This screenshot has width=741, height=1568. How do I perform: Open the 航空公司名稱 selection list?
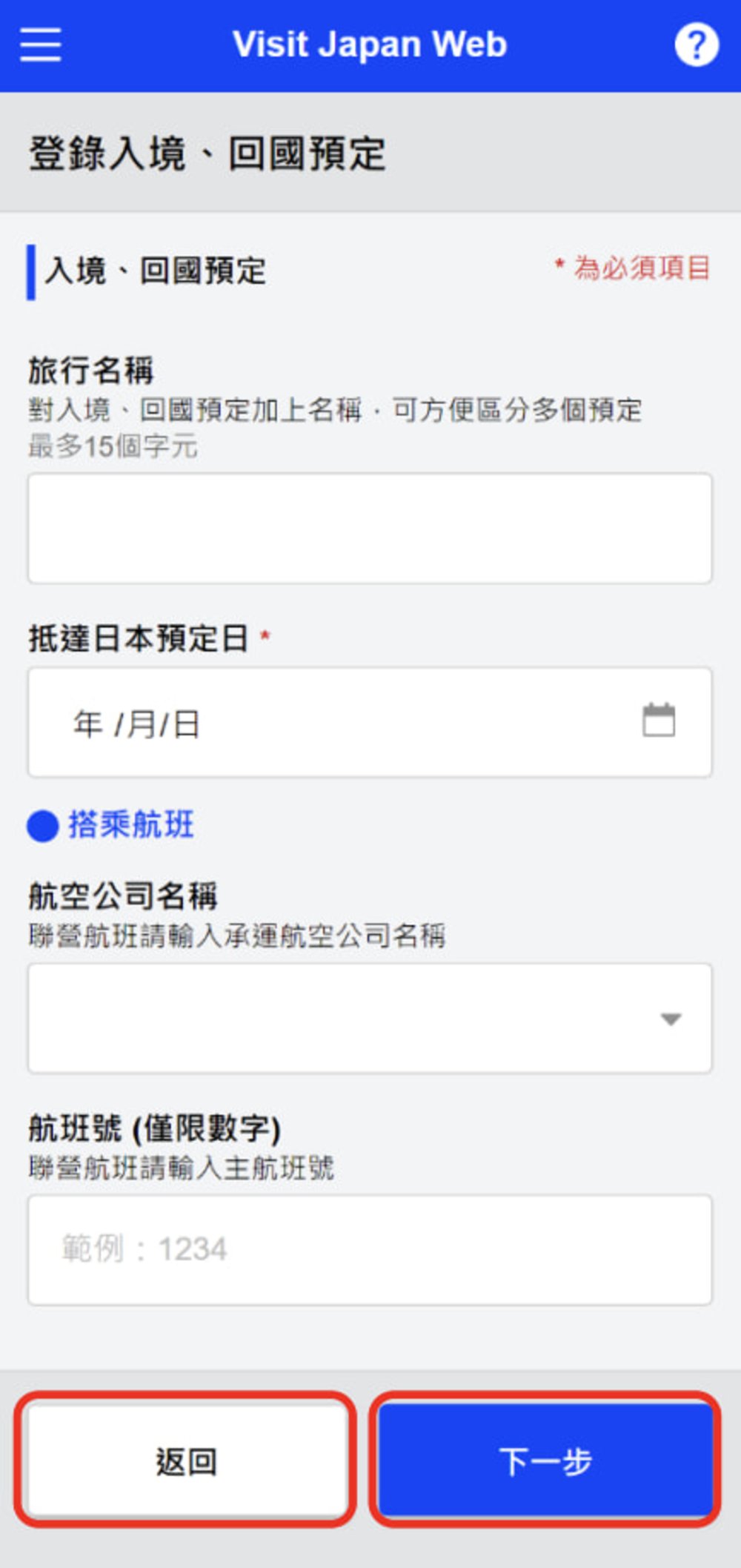click(x=370, y=1017)
